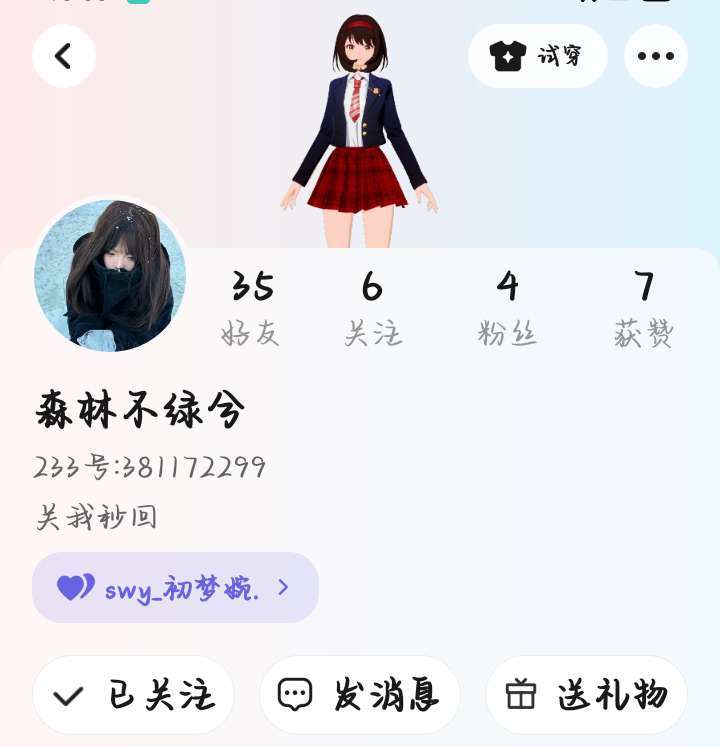The width and height of the screenshot is (720, 747).
Task: Tap 试穿 to try on the outfit
Action: click(x=537, y=56)
